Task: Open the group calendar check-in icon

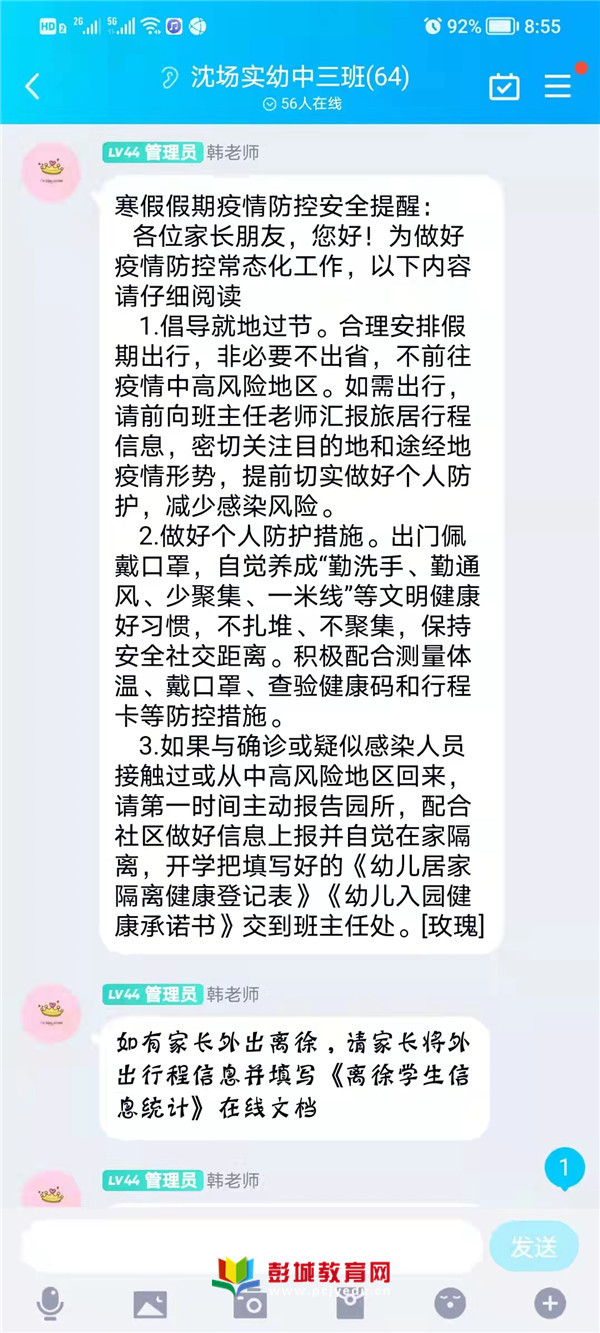Action: pyautogui.click(x=504, y=87)
